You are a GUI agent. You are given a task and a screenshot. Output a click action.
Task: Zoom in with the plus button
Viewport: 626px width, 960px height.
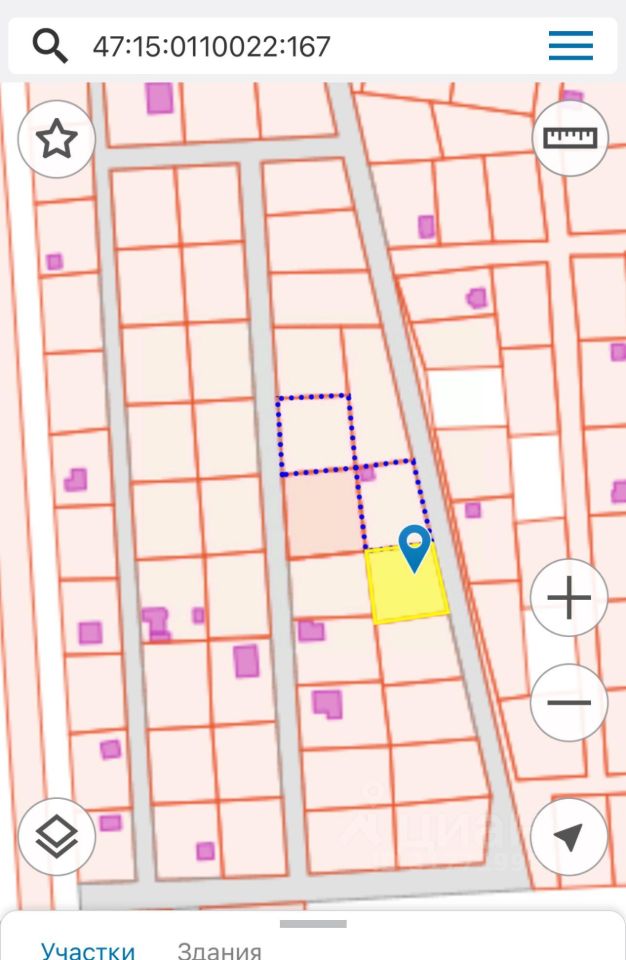coord(569,599)
